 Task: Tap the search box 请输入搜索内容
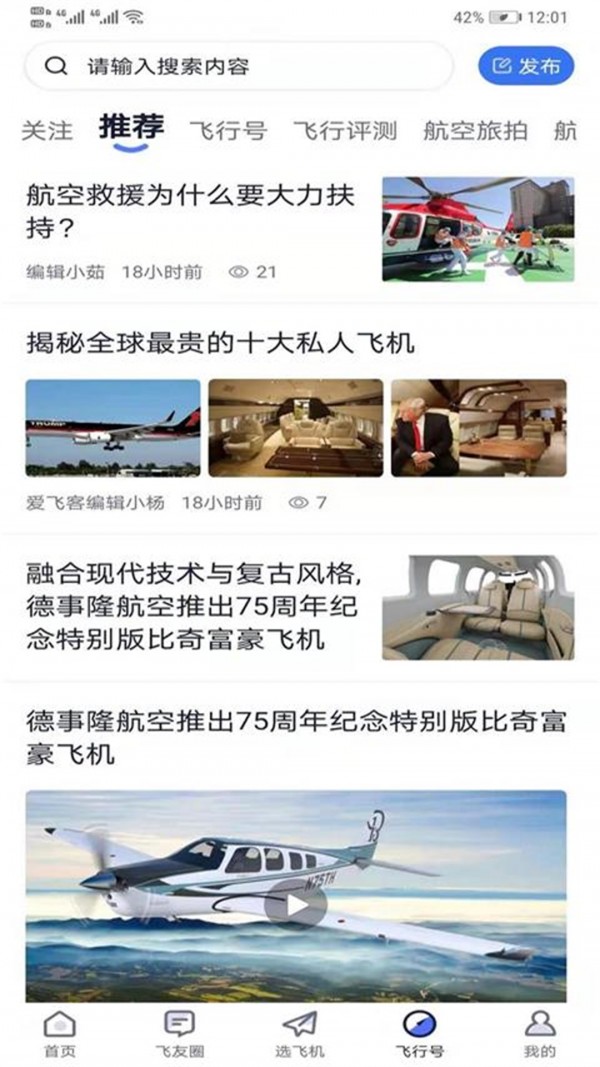(240, 67)
